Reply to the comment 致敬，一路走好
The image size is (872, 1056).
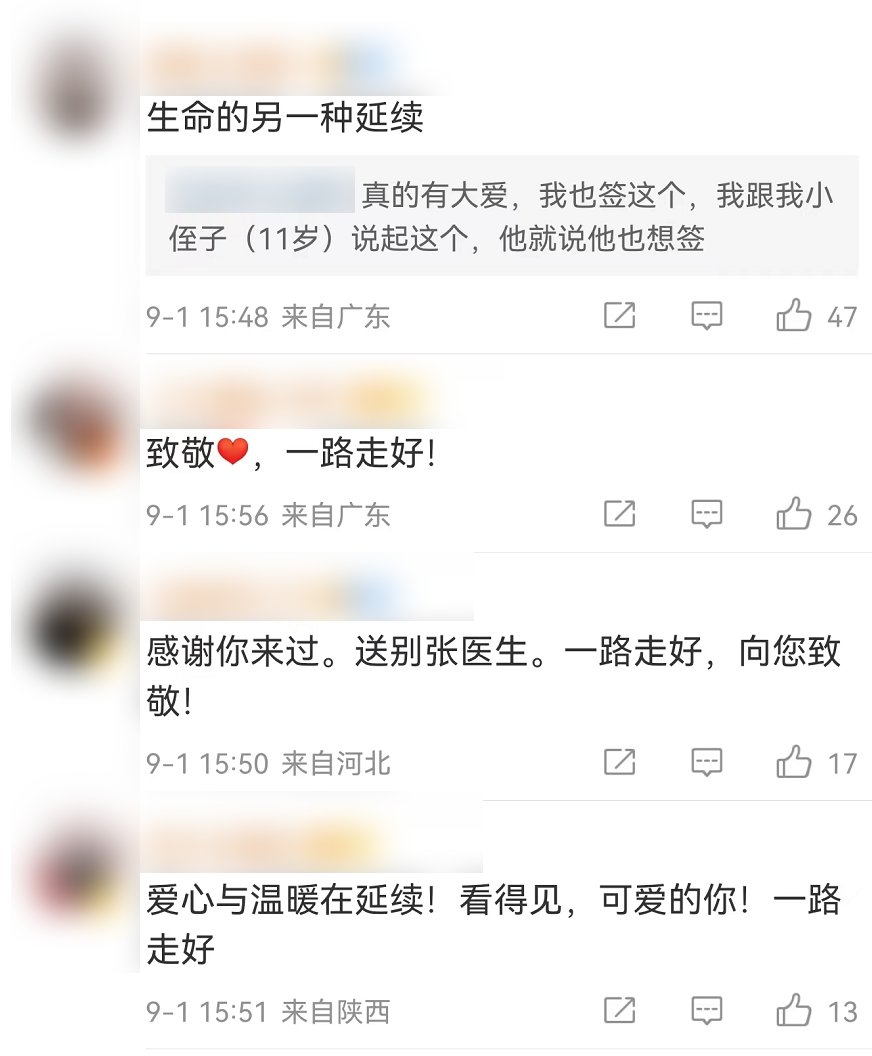[707, 515]
